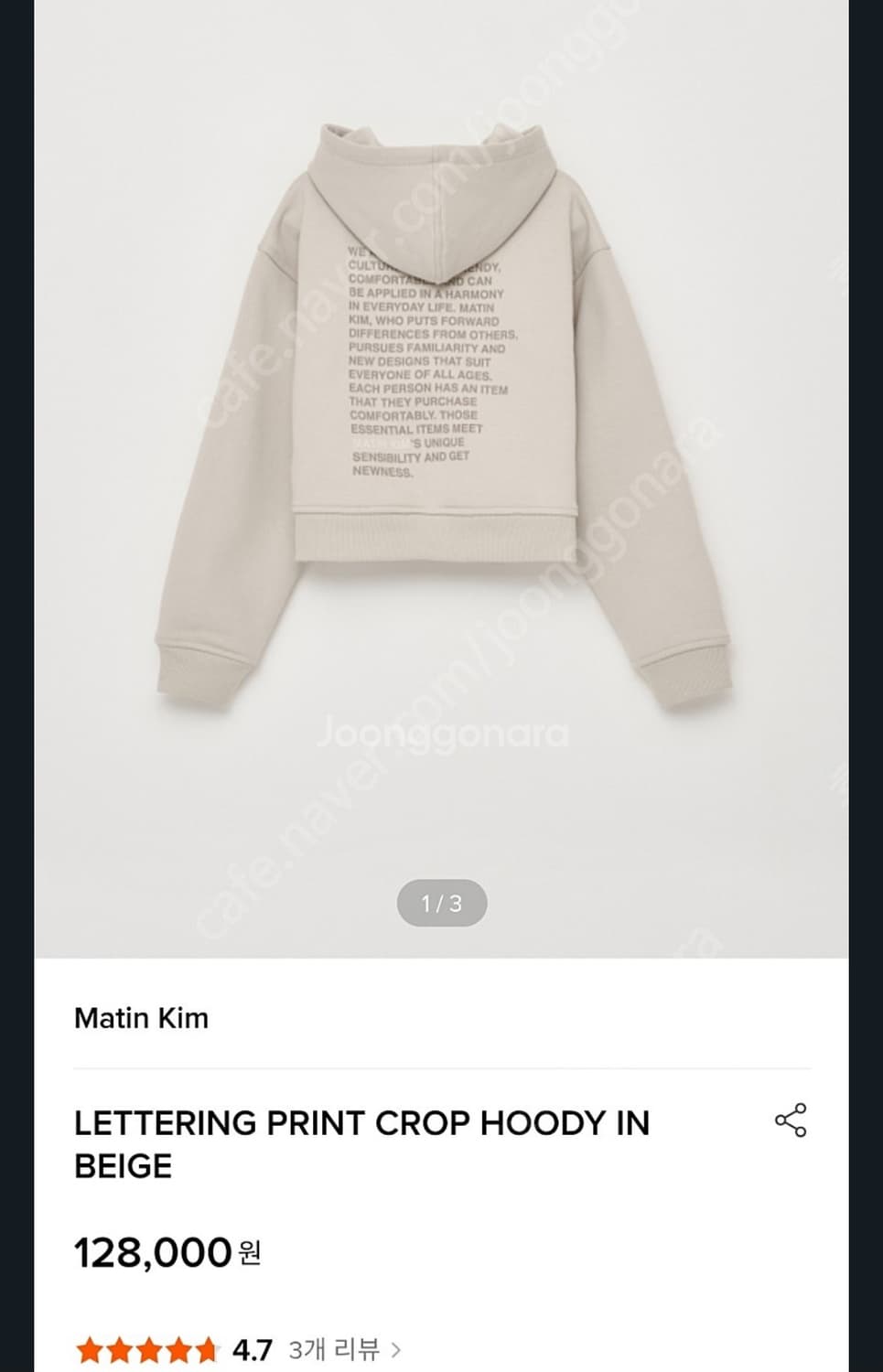
Task: Tap the 3개 리뷰 link
Action: [334, 1348]
